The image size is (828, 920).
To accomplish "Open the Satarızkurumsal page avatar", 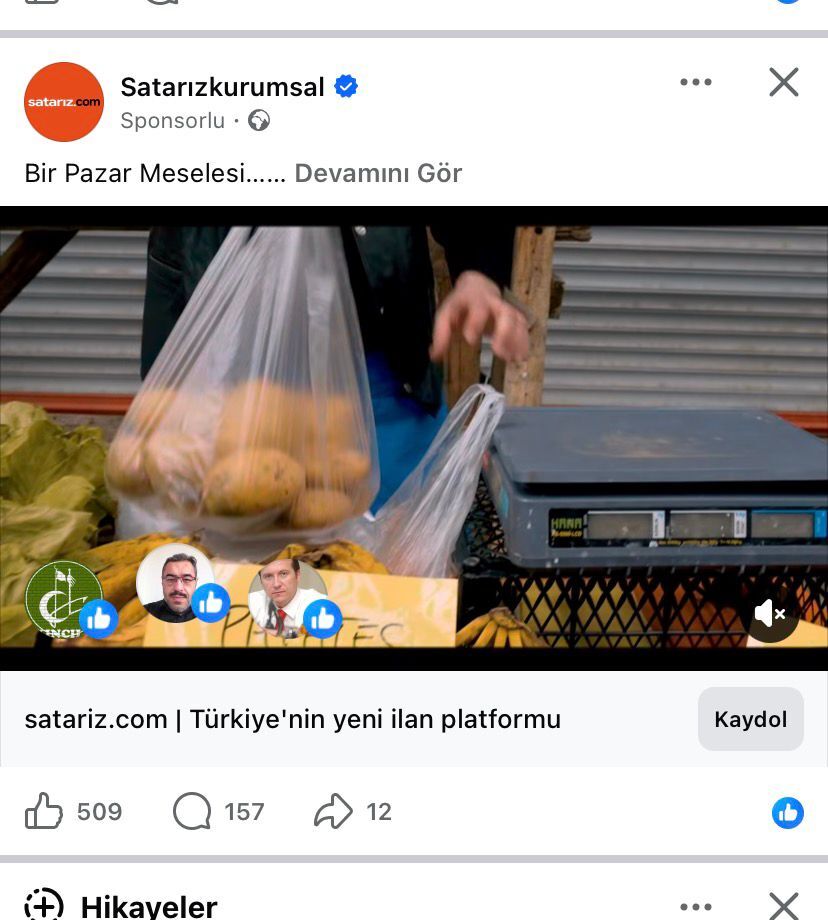I will click(x=64, y=102).
